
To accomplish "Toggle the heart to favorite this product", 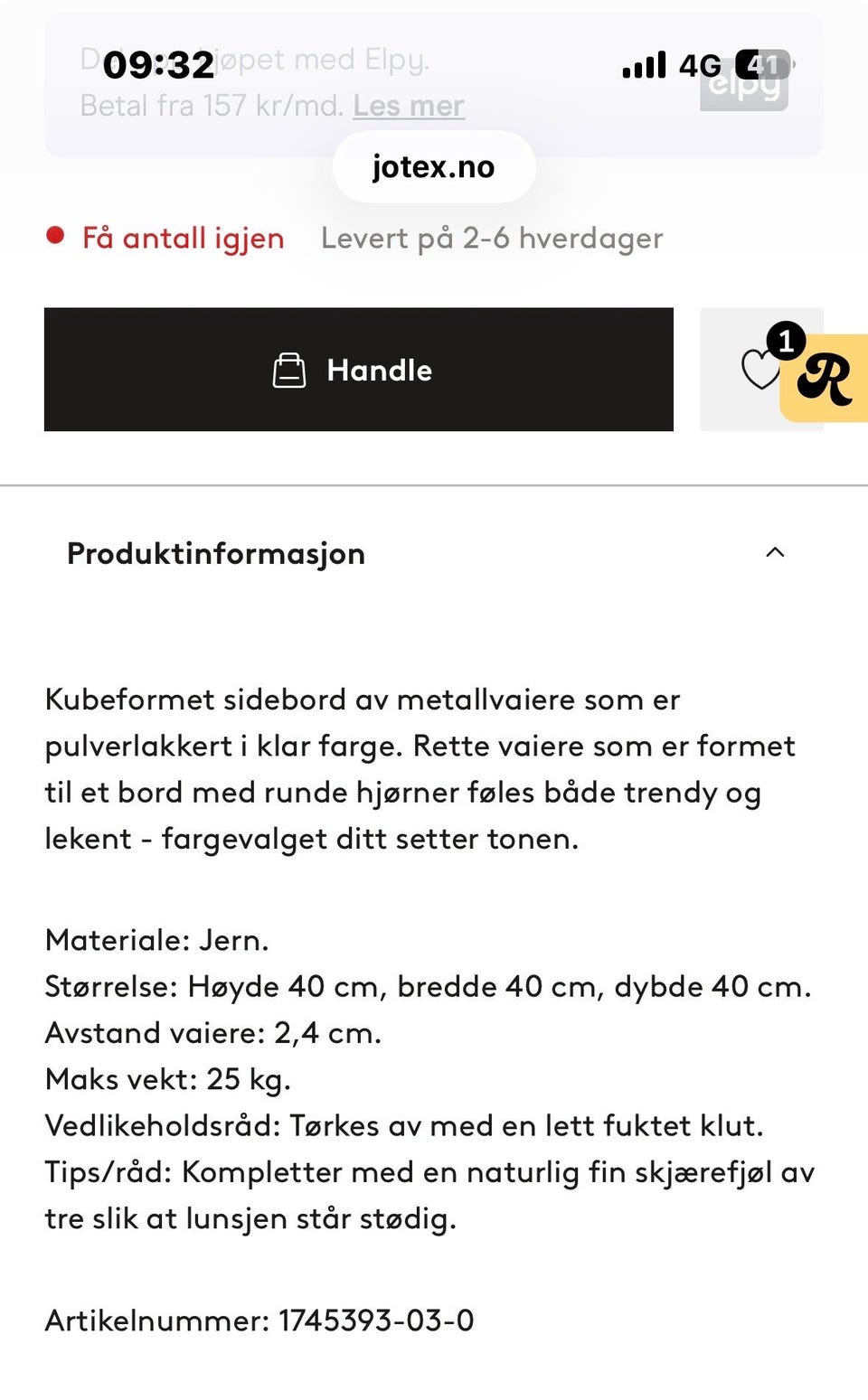I will point(759,371).
